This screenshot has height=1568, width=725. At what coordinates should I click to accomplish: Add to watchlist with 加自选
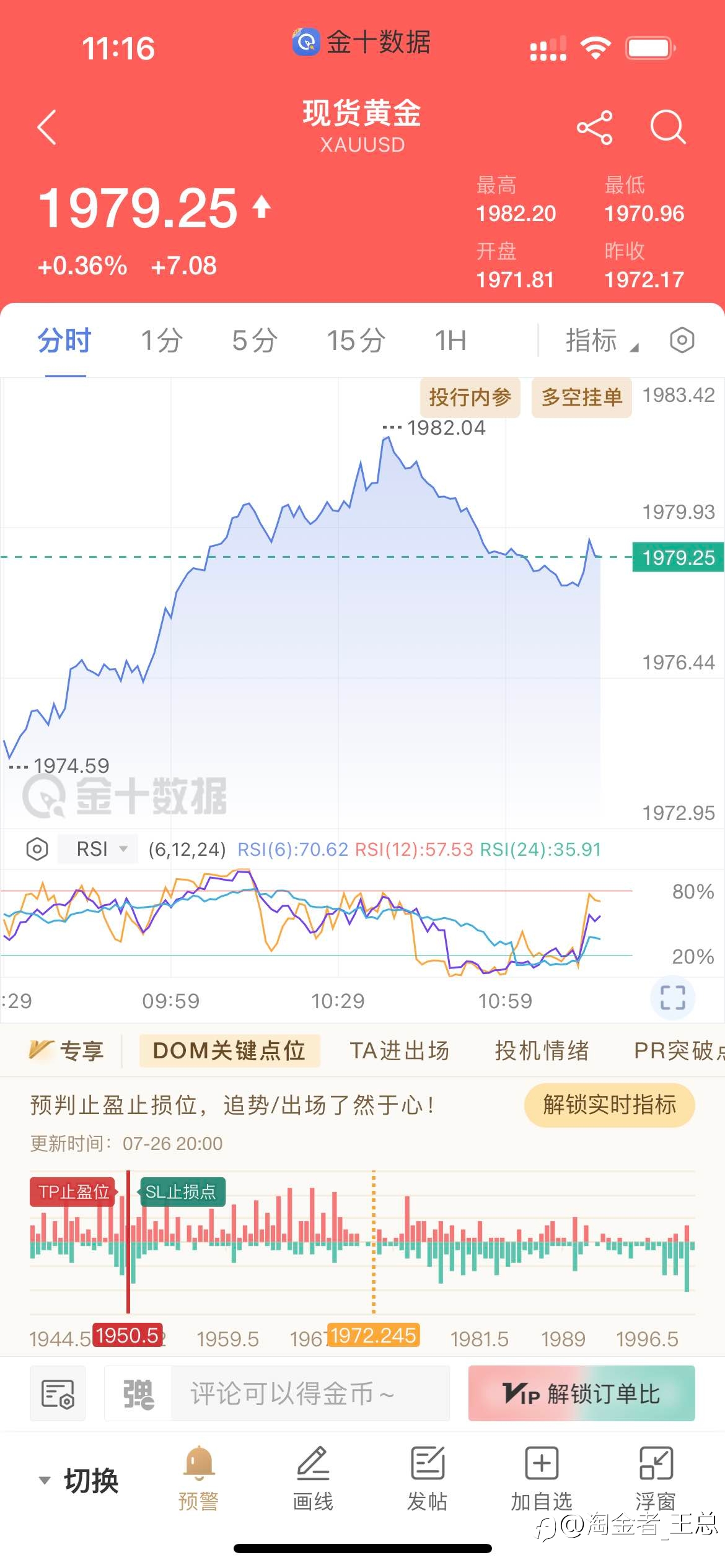tap(542, 1479)
